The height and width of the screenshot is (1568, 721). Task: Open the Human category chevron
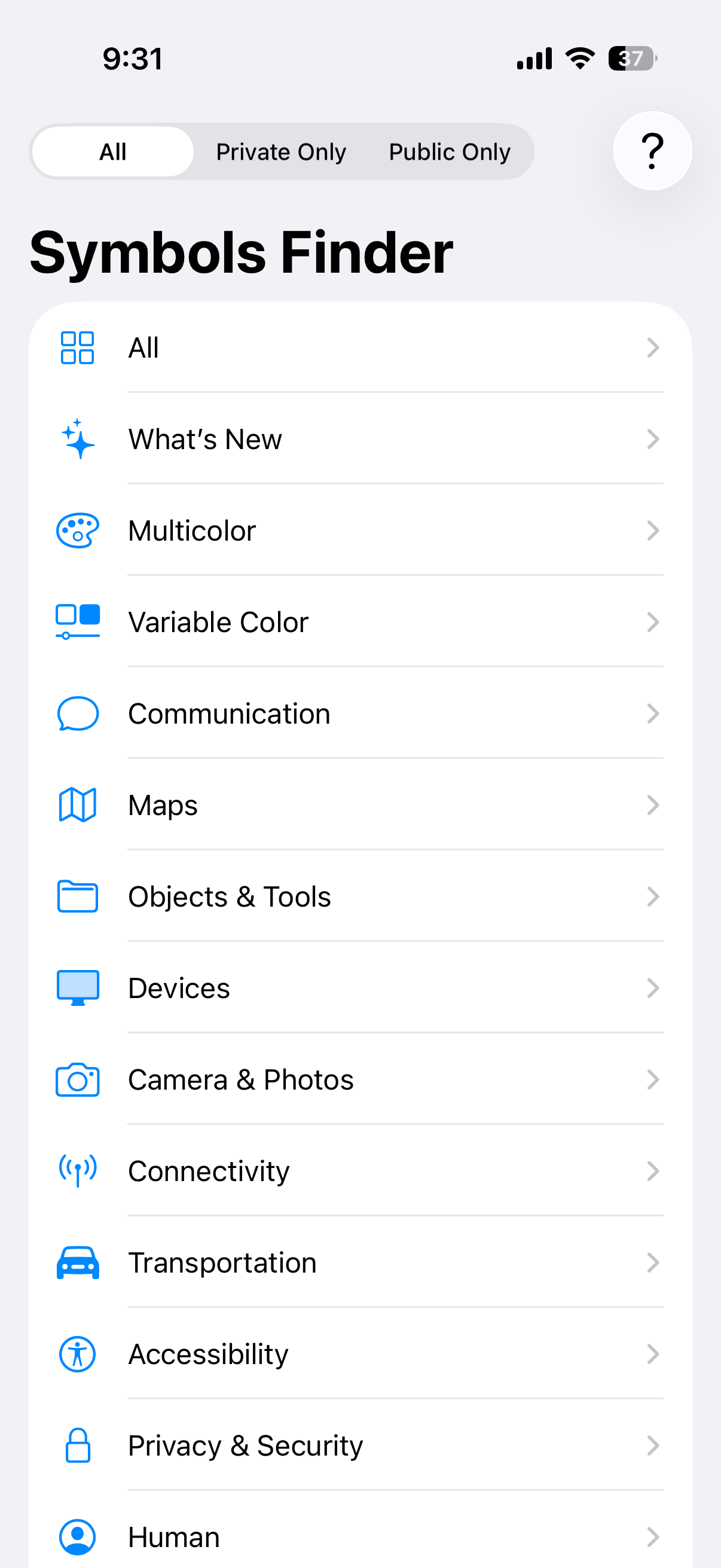tap(653, 1536)
